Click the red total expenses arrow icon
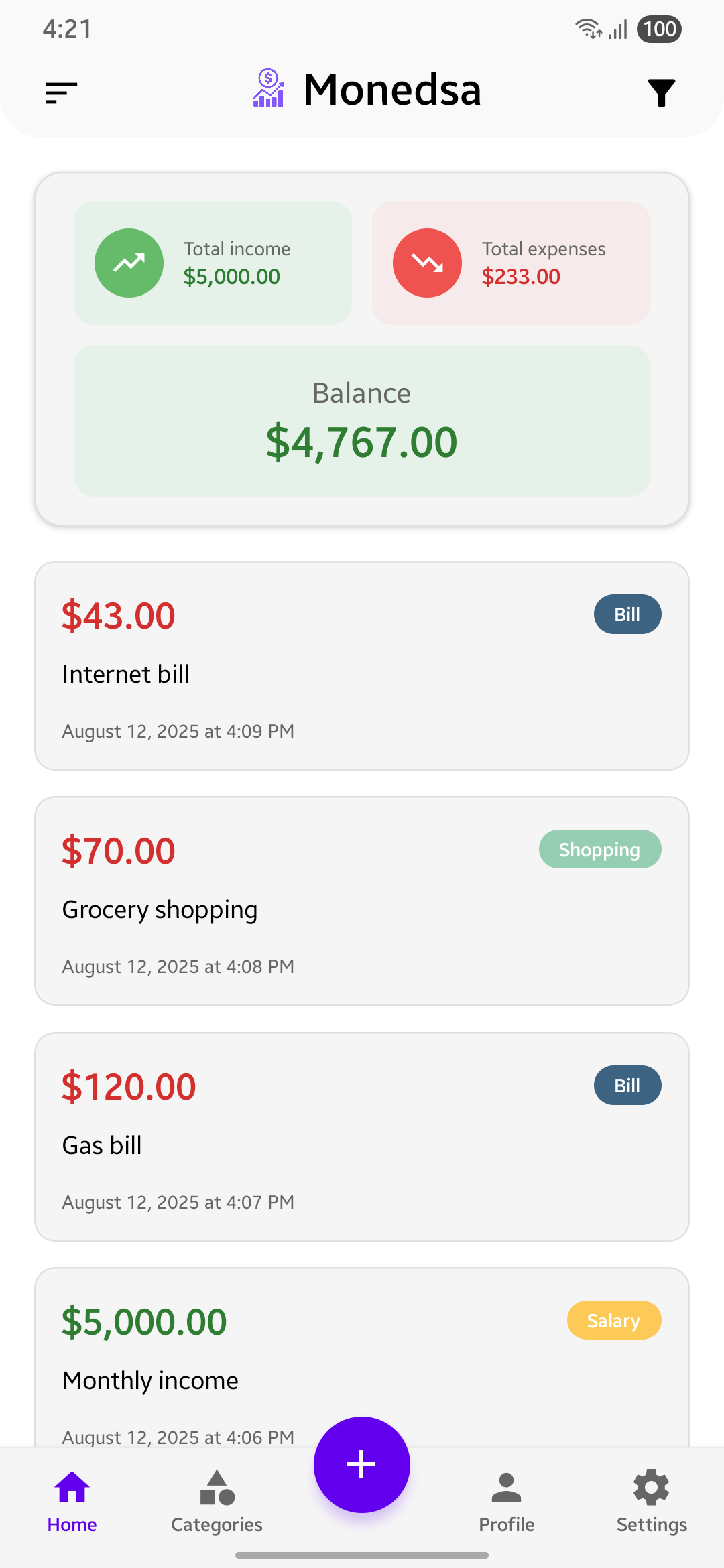 point(426,263)
